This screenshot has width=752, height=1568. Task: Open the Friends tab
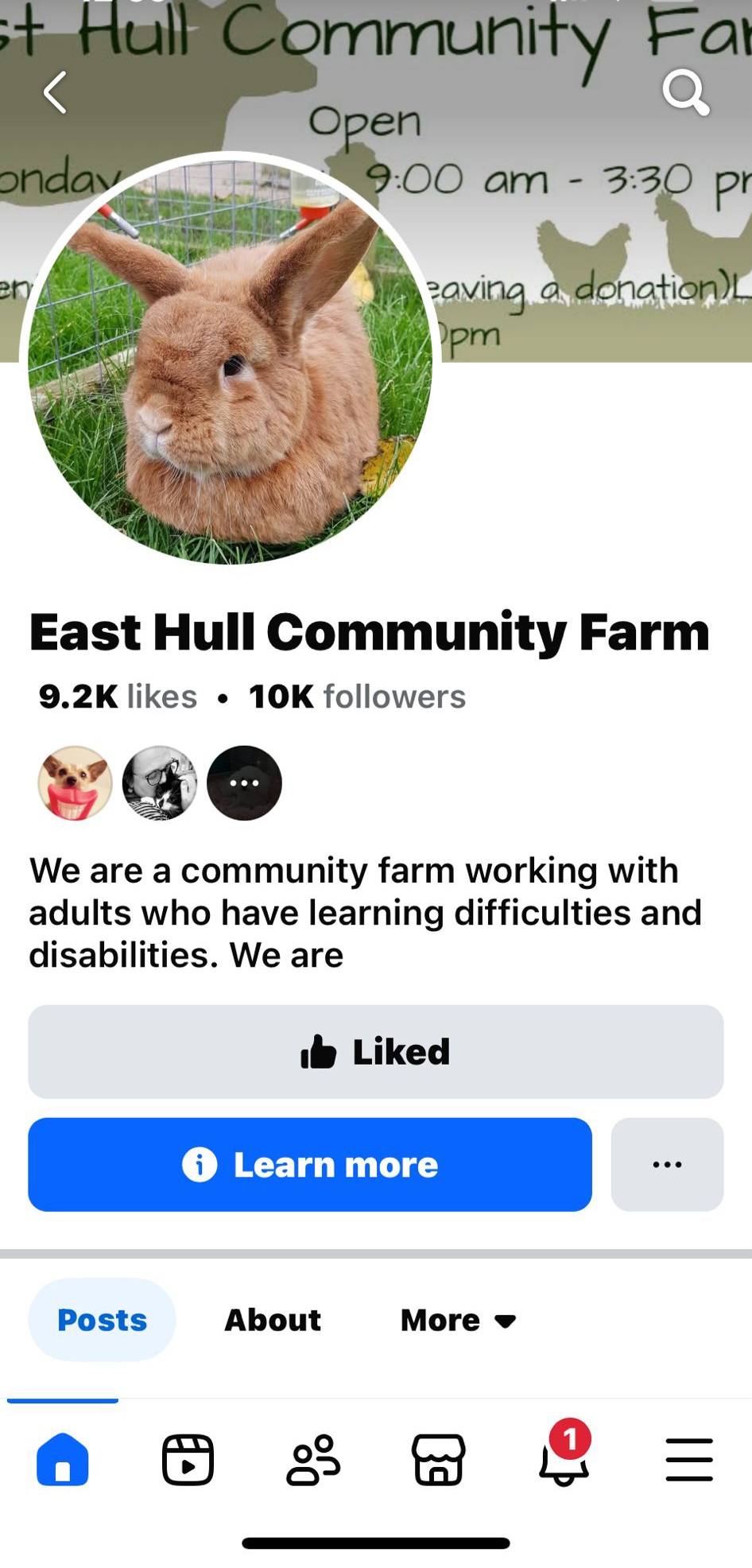[313, 1459]
